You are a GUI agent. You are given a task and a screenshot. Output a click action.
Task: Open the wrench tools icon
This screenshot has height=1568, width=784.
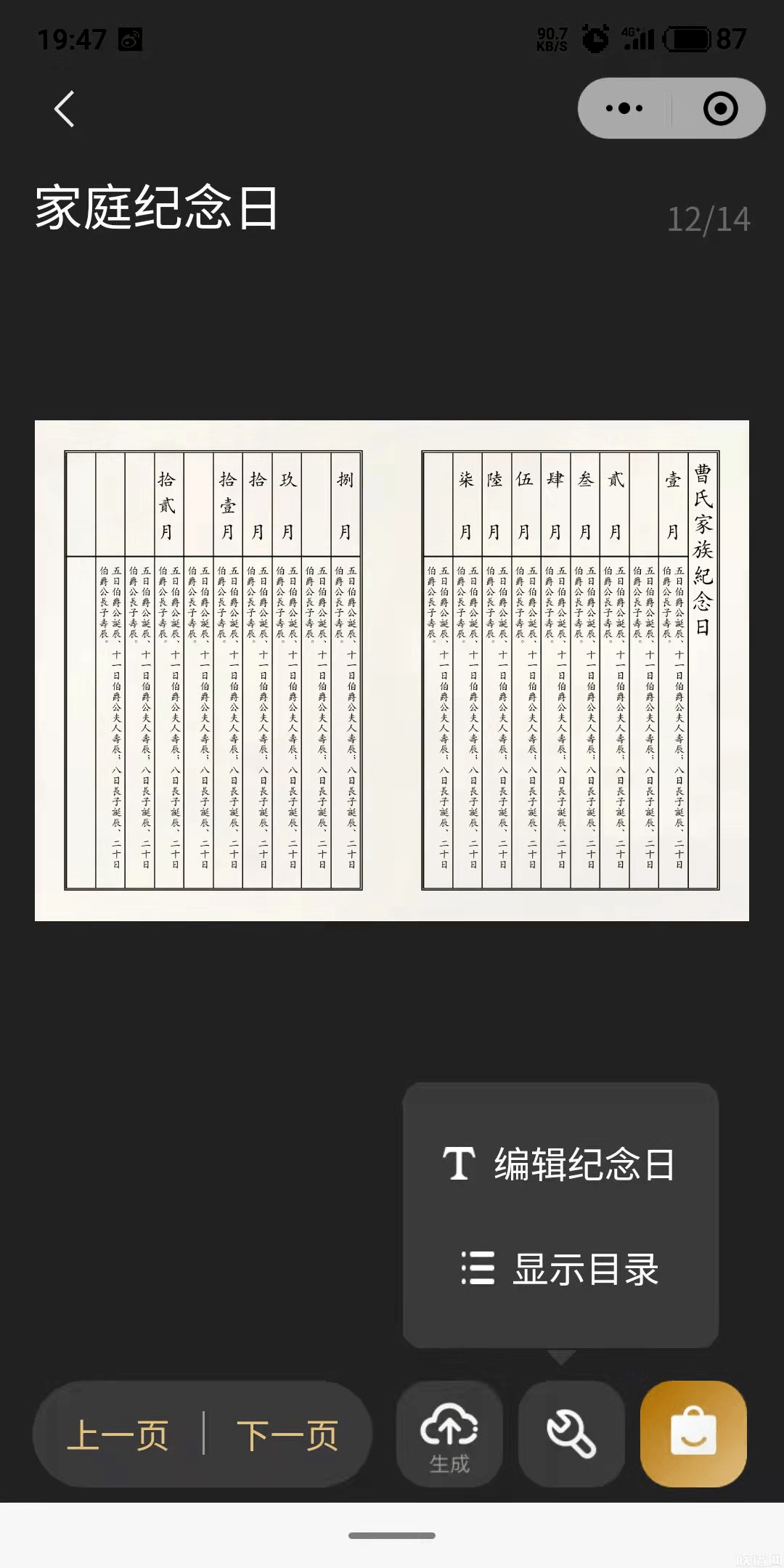coord(571,1434)
